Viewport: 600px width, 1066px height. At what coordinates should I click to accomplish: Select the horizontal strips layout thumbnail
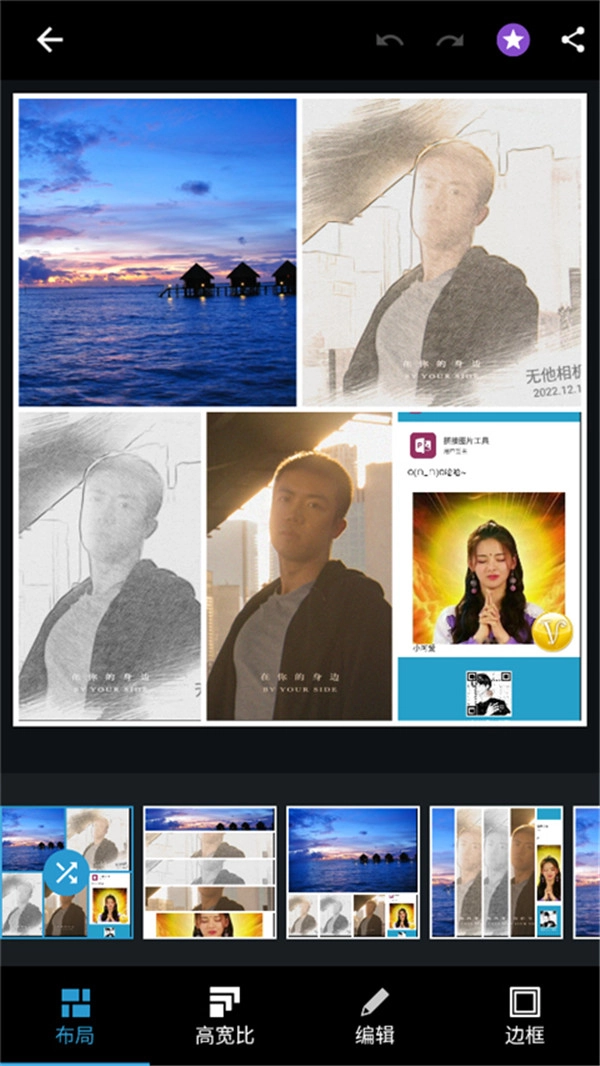point(209,872)
